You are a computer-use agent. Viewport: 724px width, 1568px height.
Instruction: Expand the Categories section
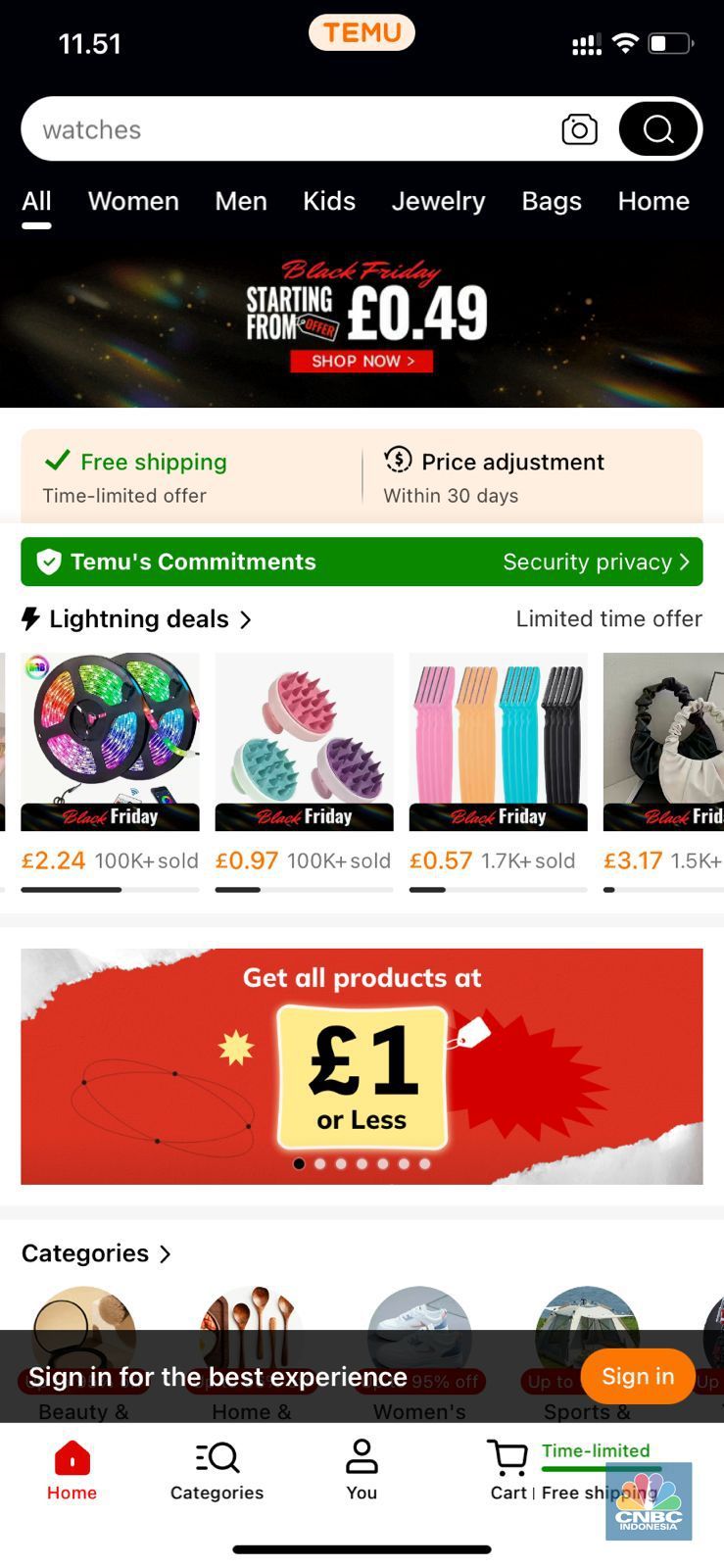point(96,1253)
